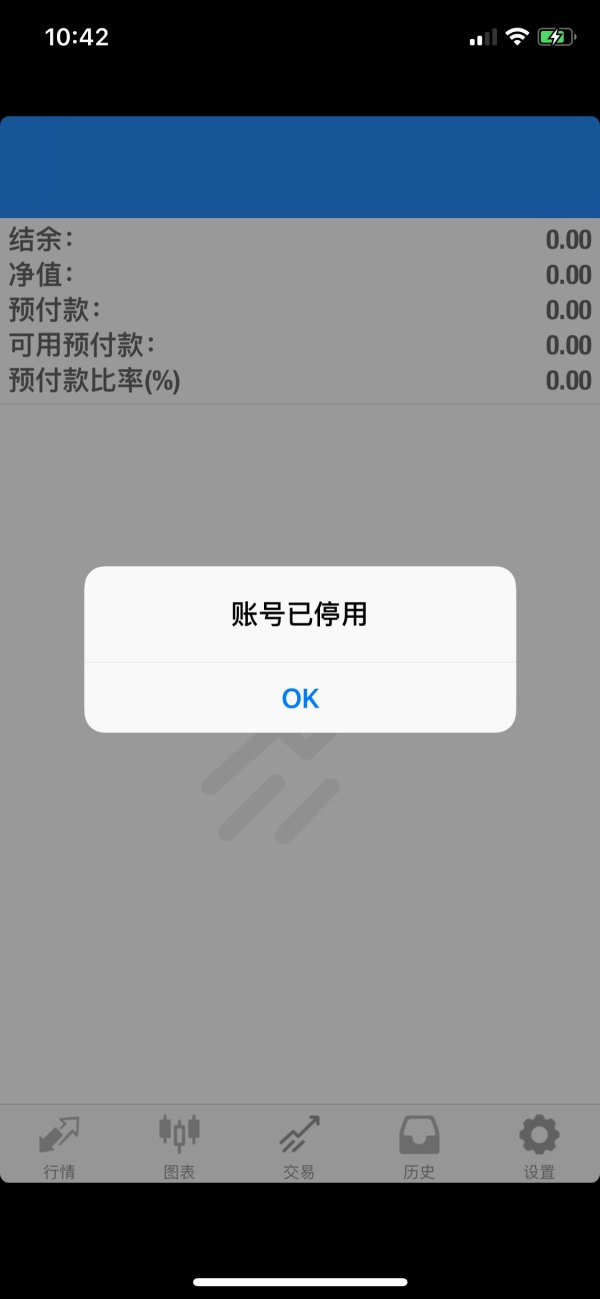This screenshot has width=600, height=1299.
Task: Open the 图表 tab
Action: [180, 1146]
